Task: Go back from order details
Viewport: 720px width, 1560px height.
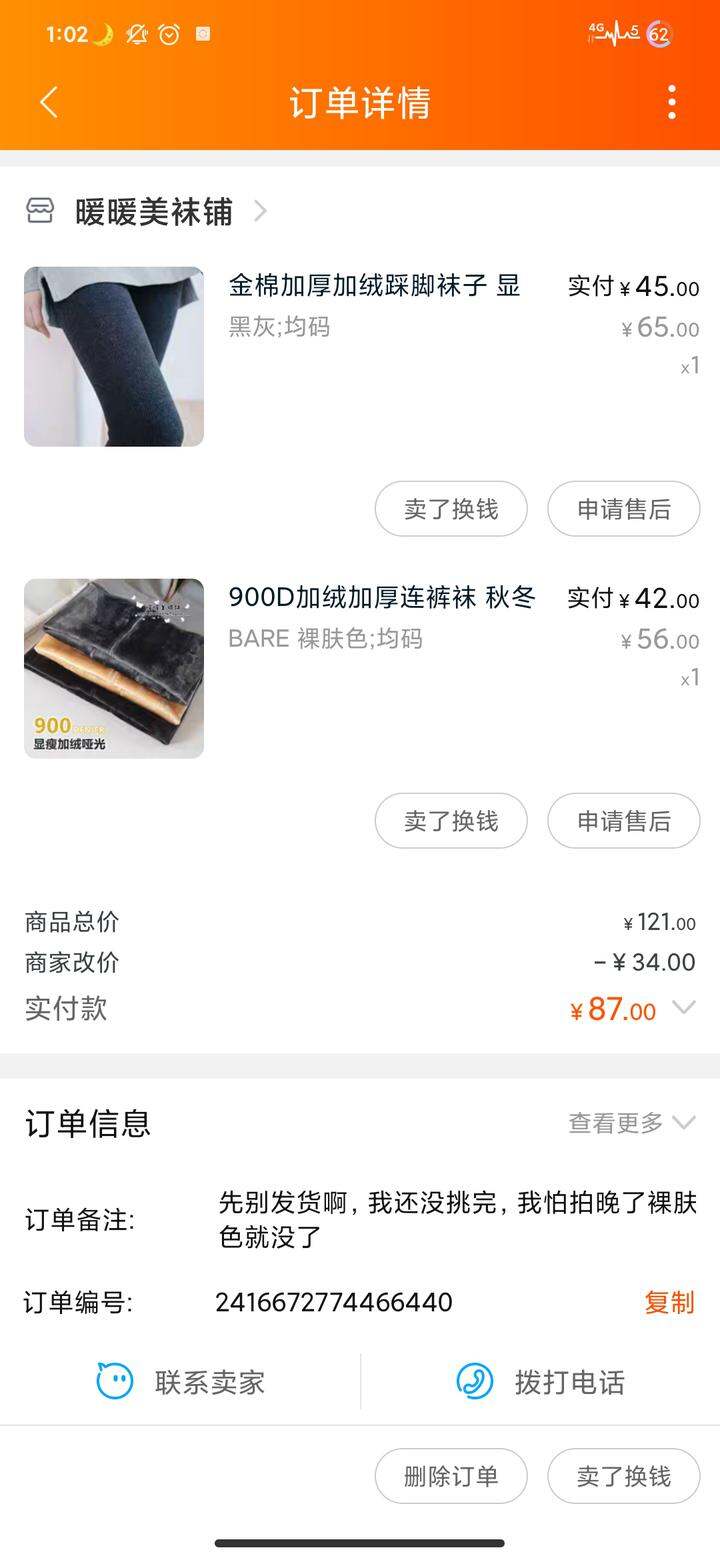Action: pos(48,102)
